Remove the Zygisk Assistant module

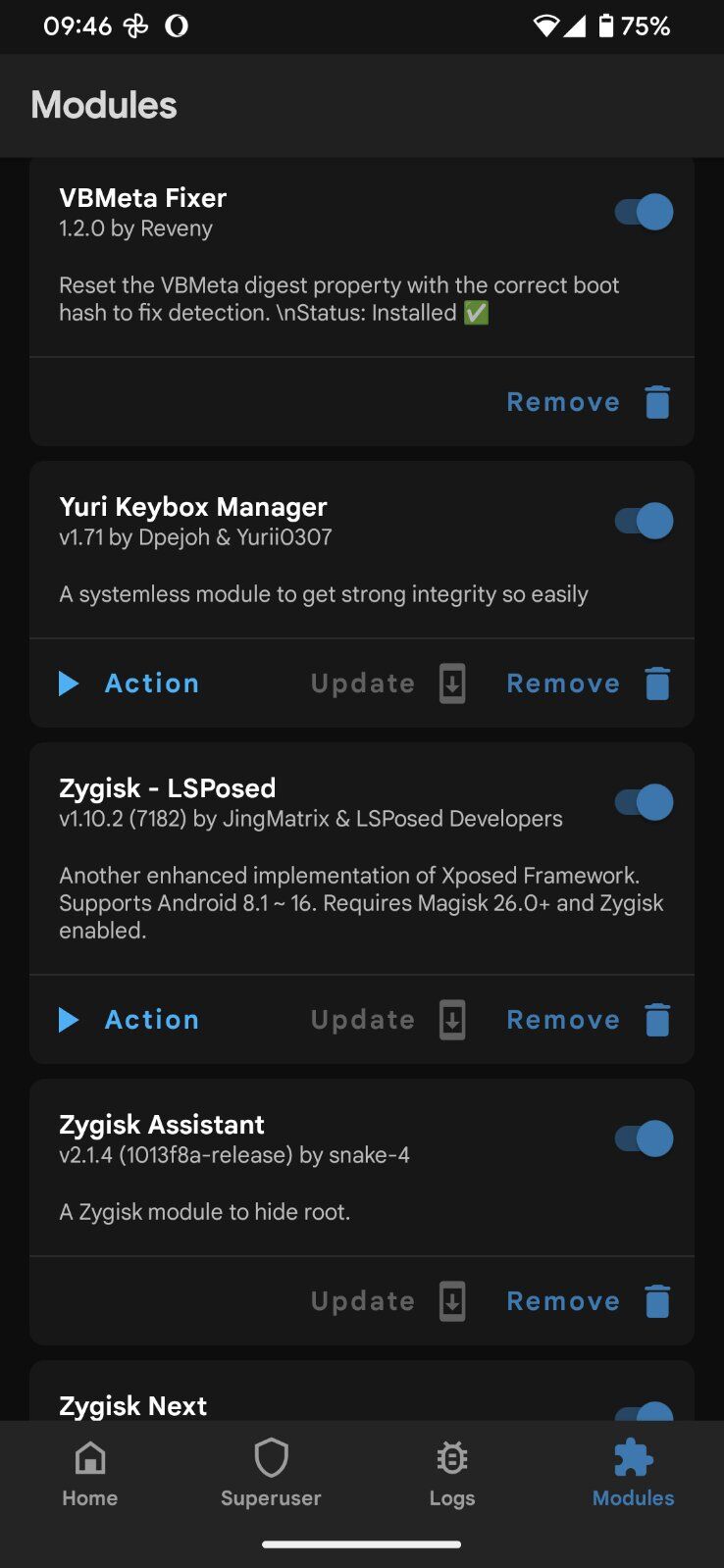pos(589,1301)
